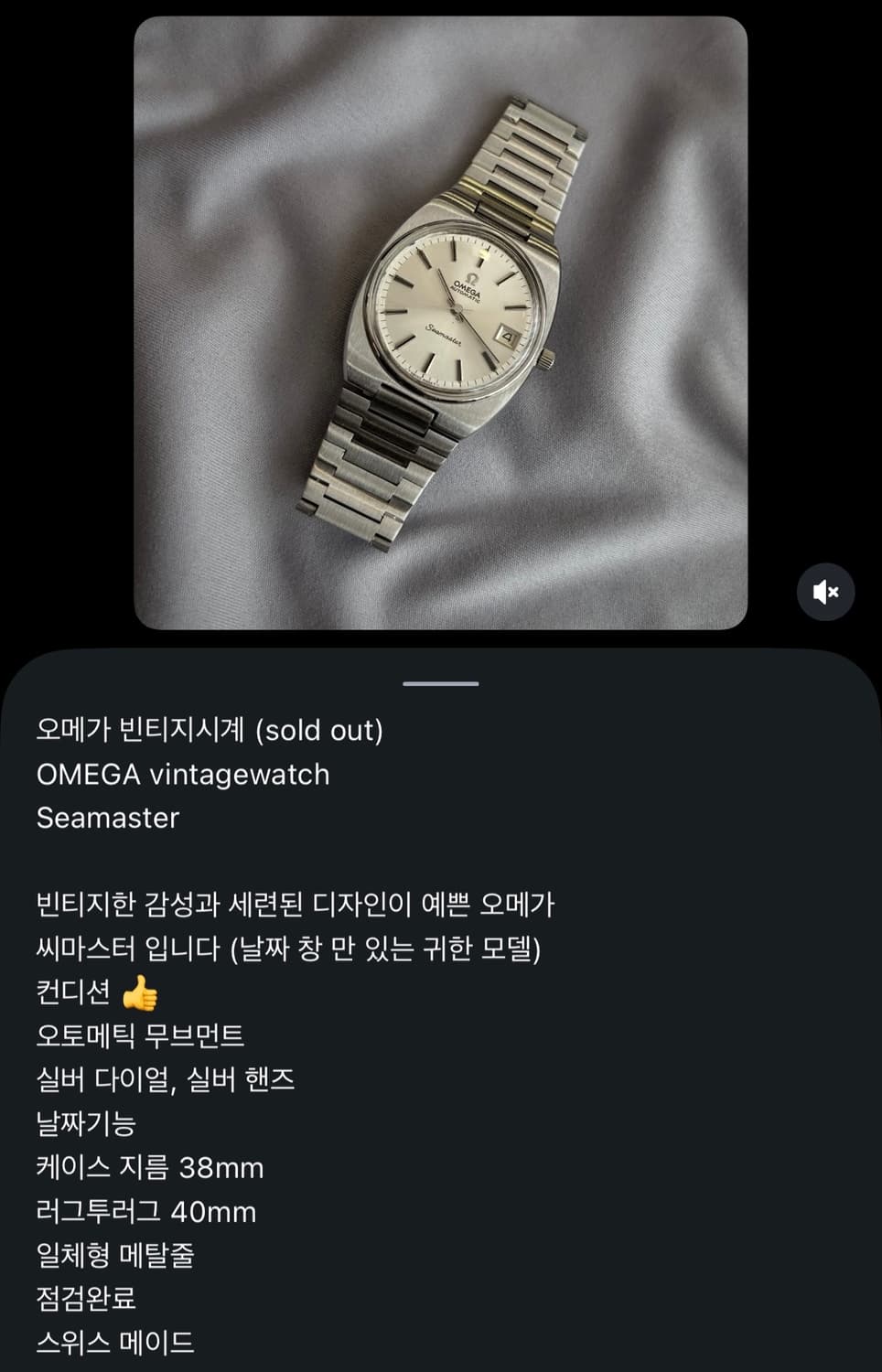Click the 케이스 지름 38mm specification line

(151, 1167)
